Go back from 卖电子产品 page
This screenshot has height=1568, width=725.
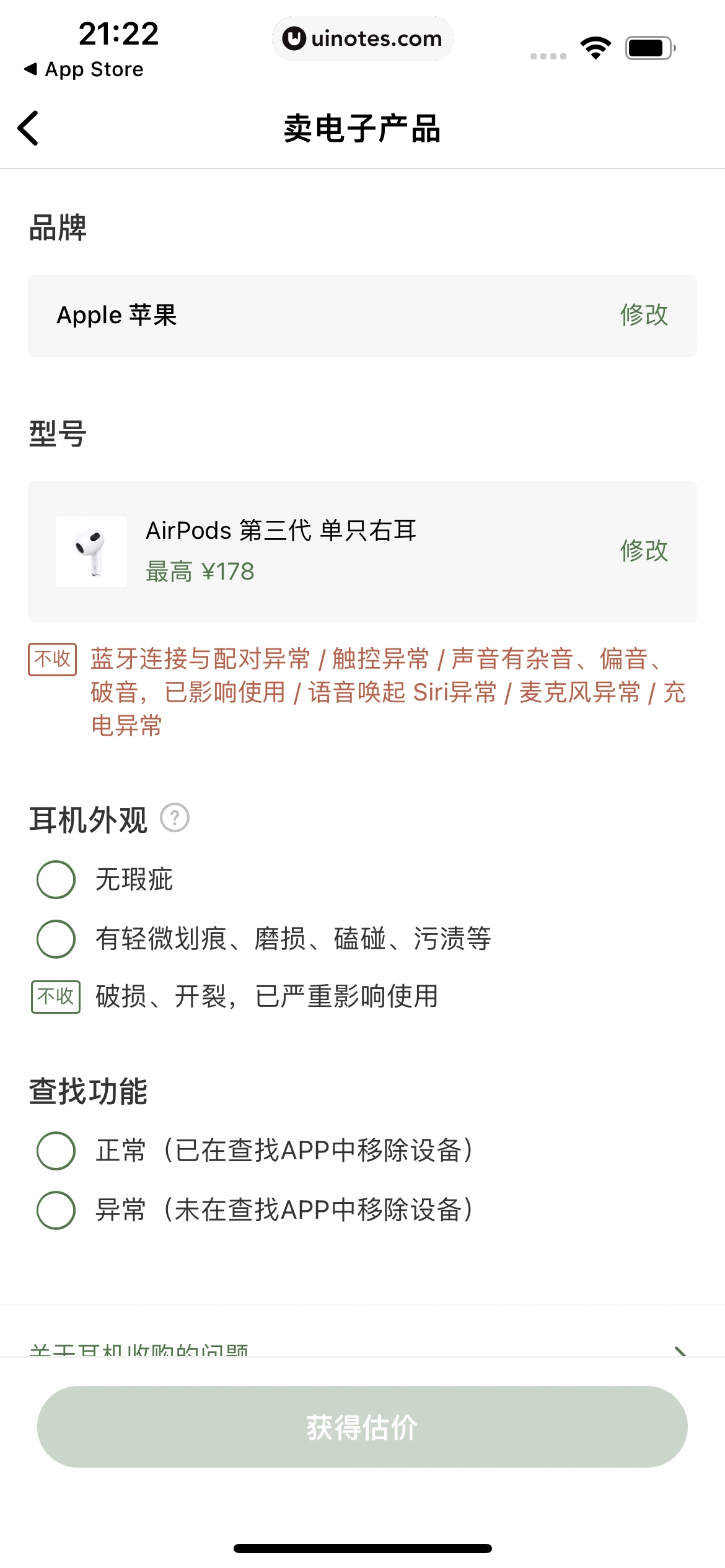[x=29, y=128]
